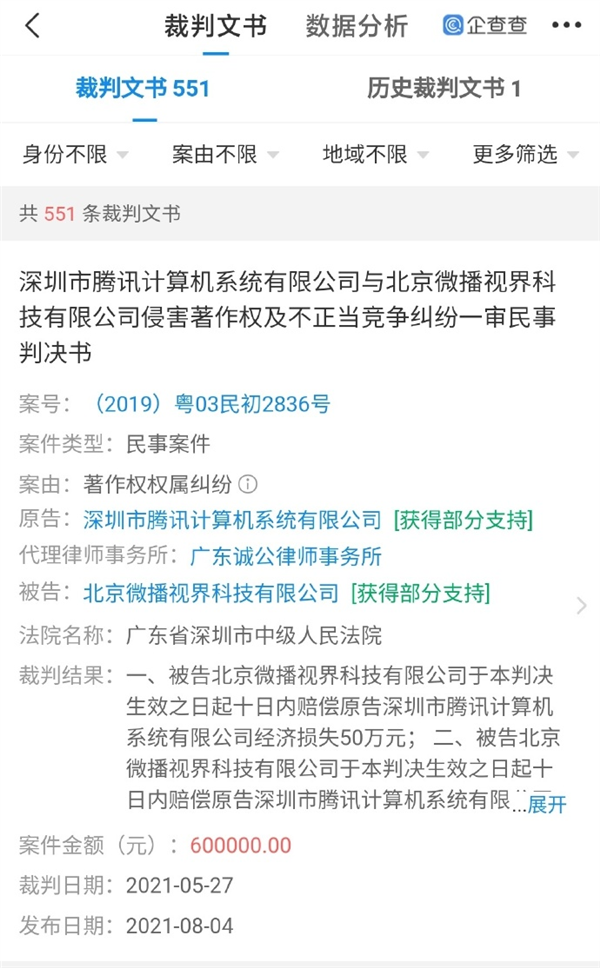Open the 地域不限 filter dropdown
This screenshot has width=600, height=968.
point(375,154)
